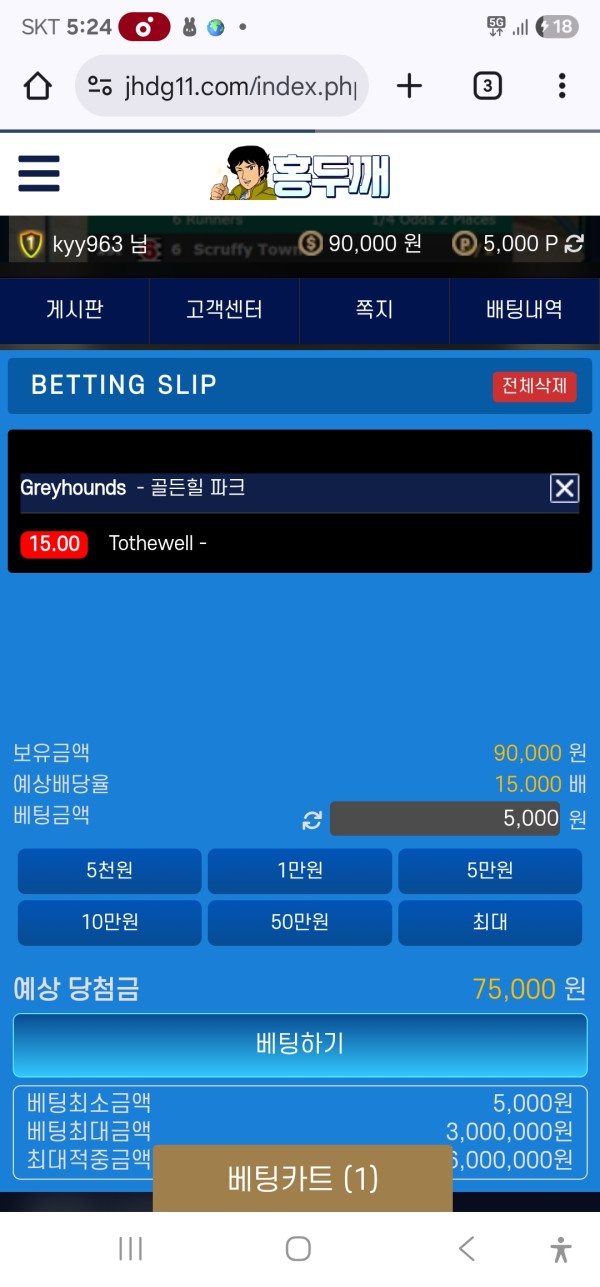Image resolution: width=600 pixels, height=1287 pixels.
Task: Open a new browser tab
Action: click(409, 86)
